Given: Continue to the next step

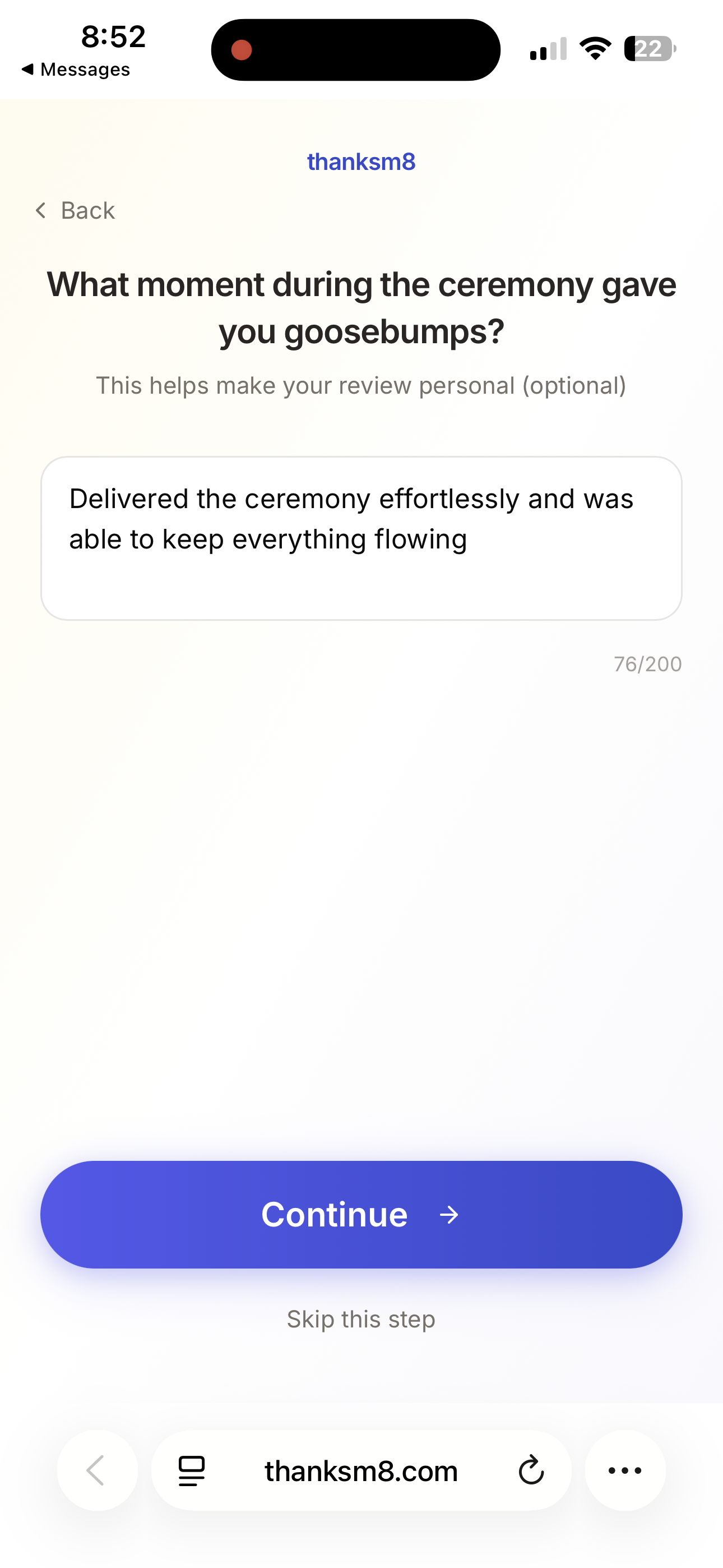Looking at the screenshot, I should pos(361,1214).
